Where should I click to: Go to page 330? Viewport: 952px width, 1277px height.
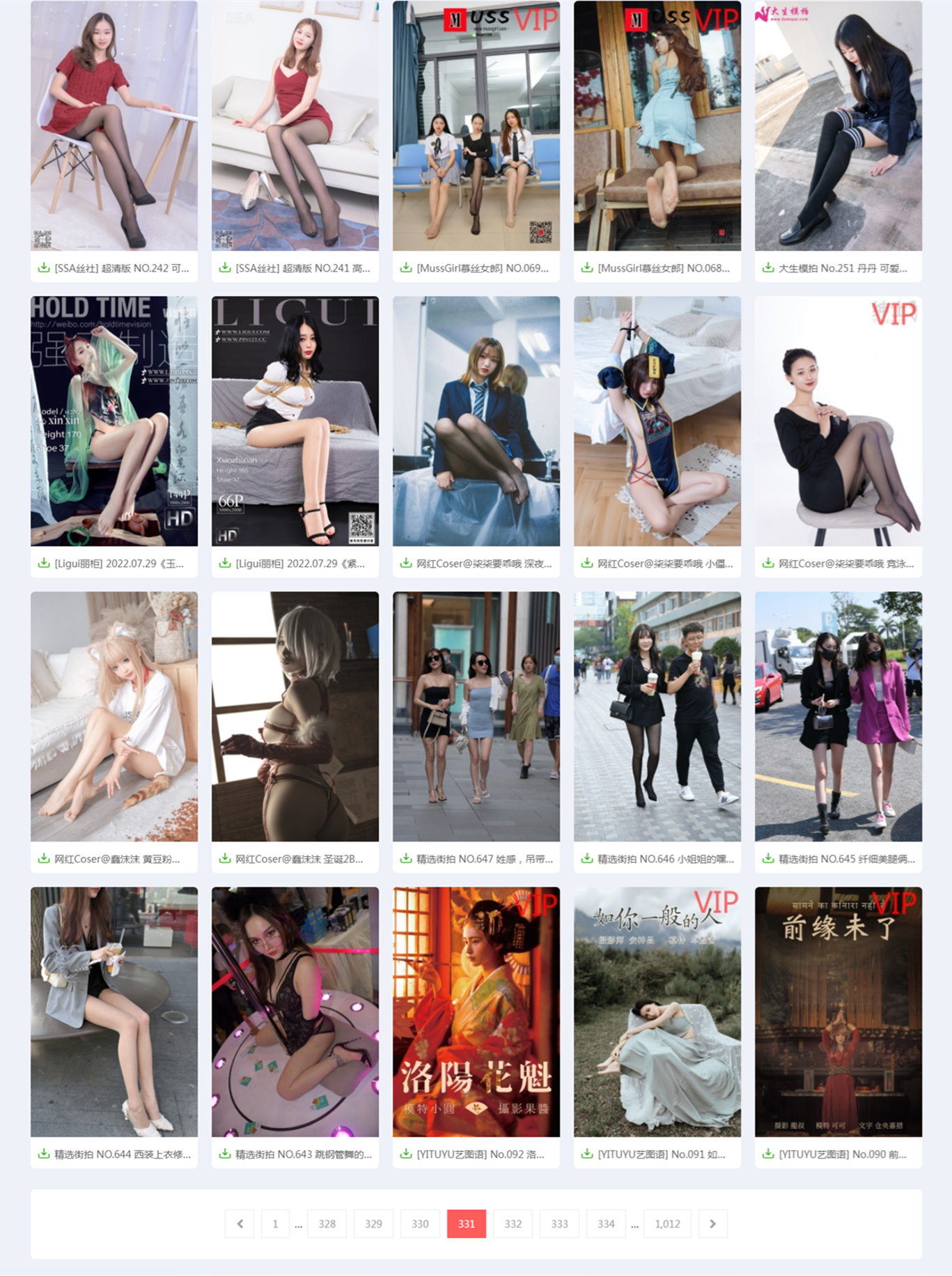[420, 1223]
